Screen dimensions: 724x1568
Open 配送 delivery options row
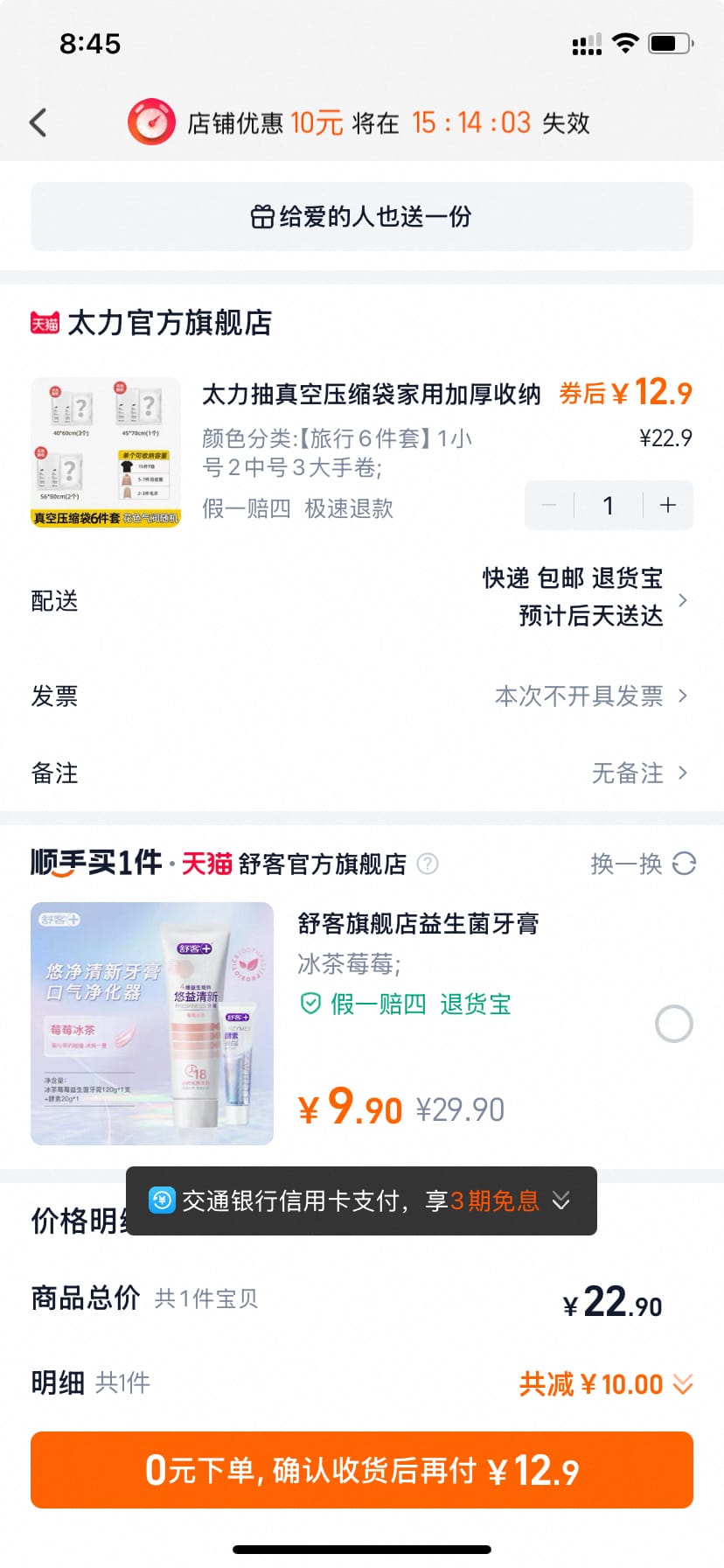(362, 600)
